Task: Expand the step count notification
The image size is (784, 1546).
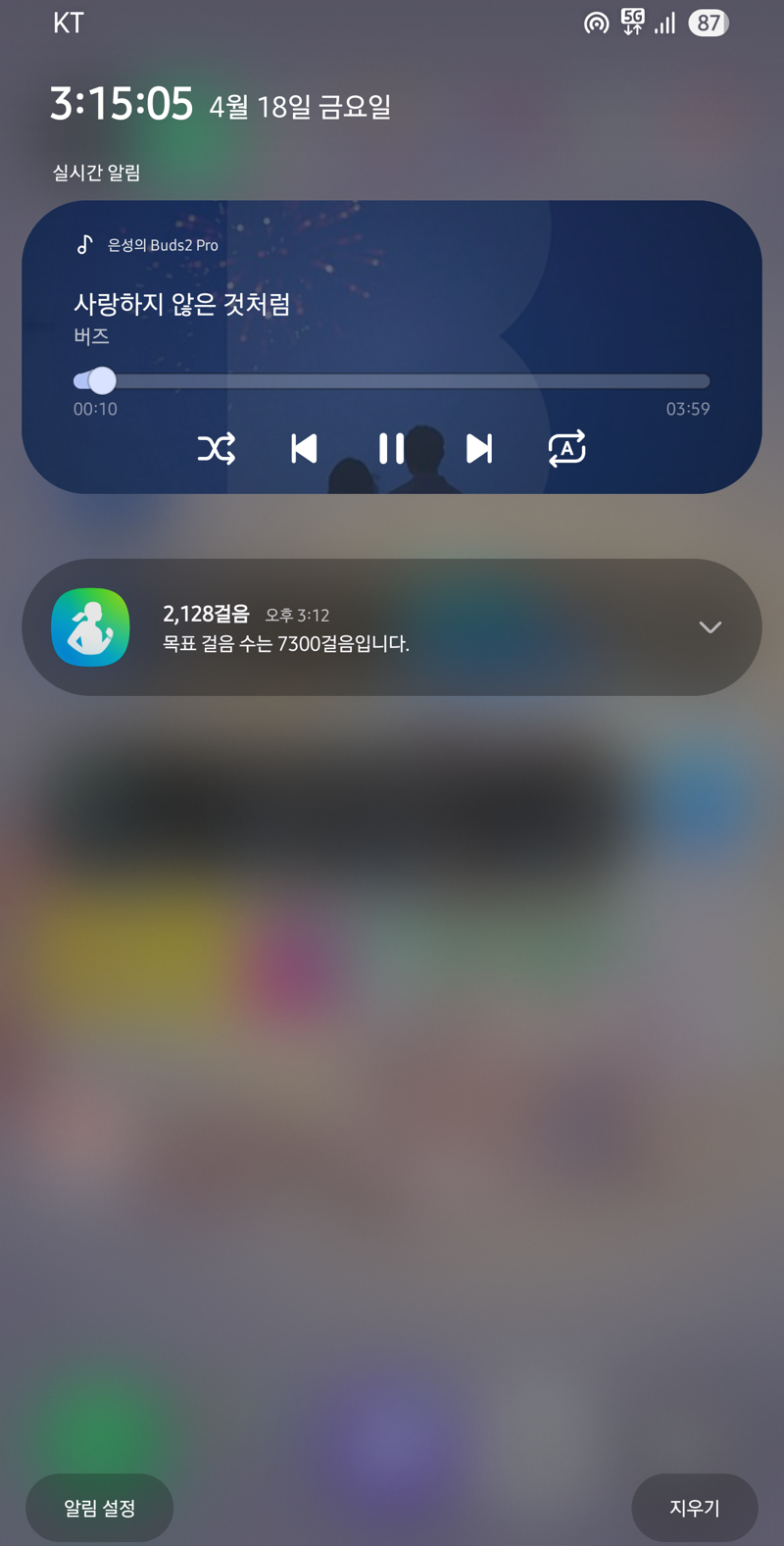Action: pyautogui.click(x=710, y=627)
